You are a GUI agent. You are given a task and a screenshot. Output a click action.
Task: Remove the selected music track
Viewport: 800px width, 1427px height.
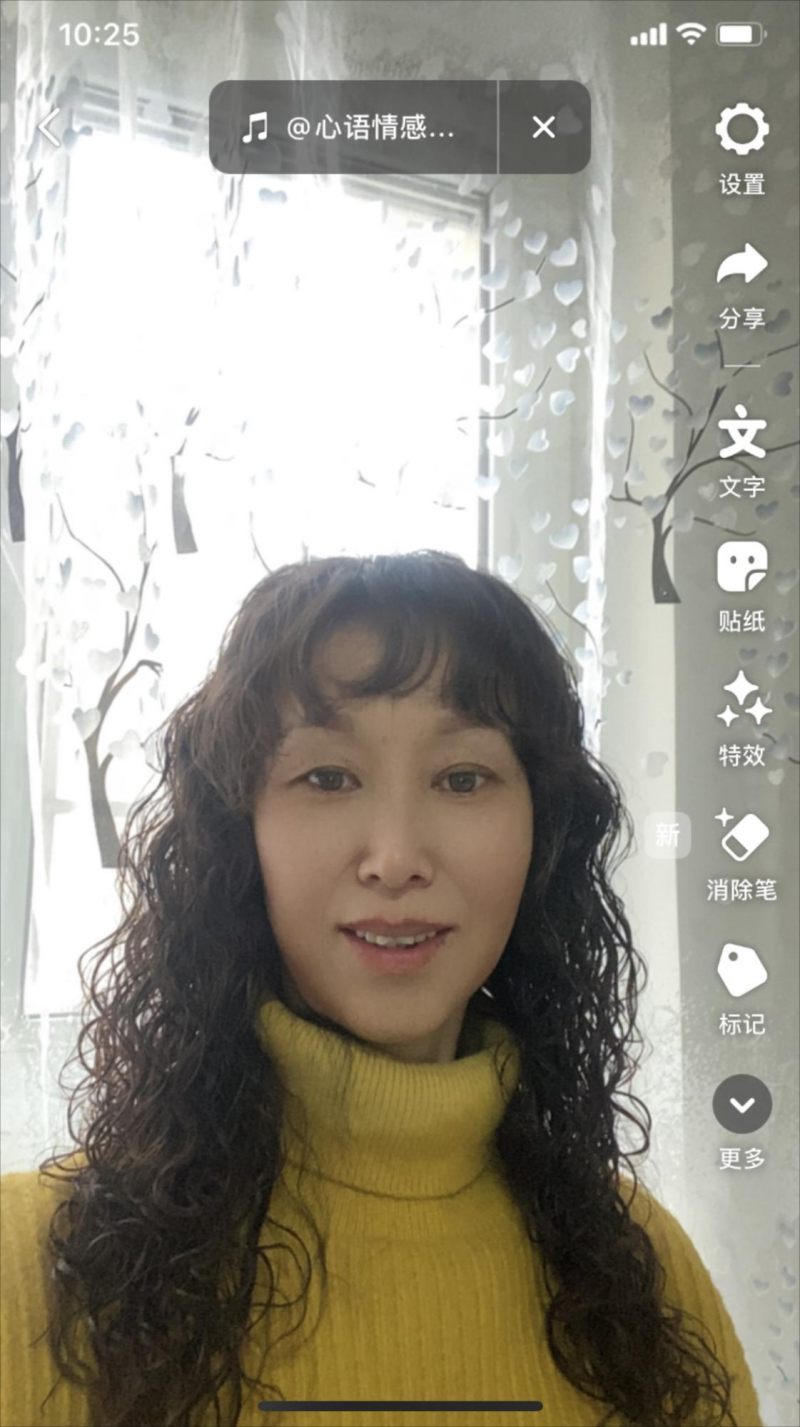point(543,128)
